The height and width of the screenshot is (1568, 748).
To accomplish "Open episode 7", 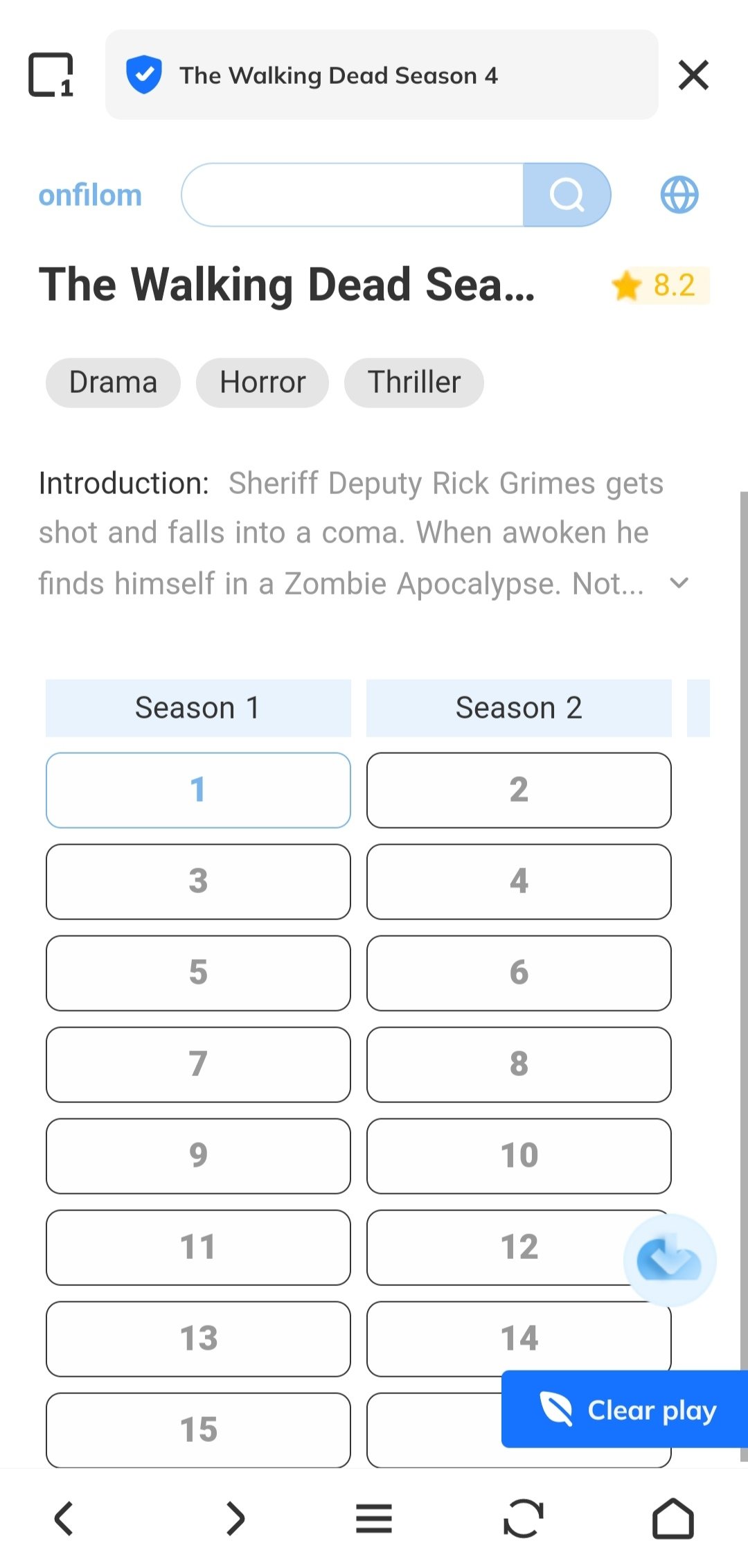I will click(x=198, y=1064).
